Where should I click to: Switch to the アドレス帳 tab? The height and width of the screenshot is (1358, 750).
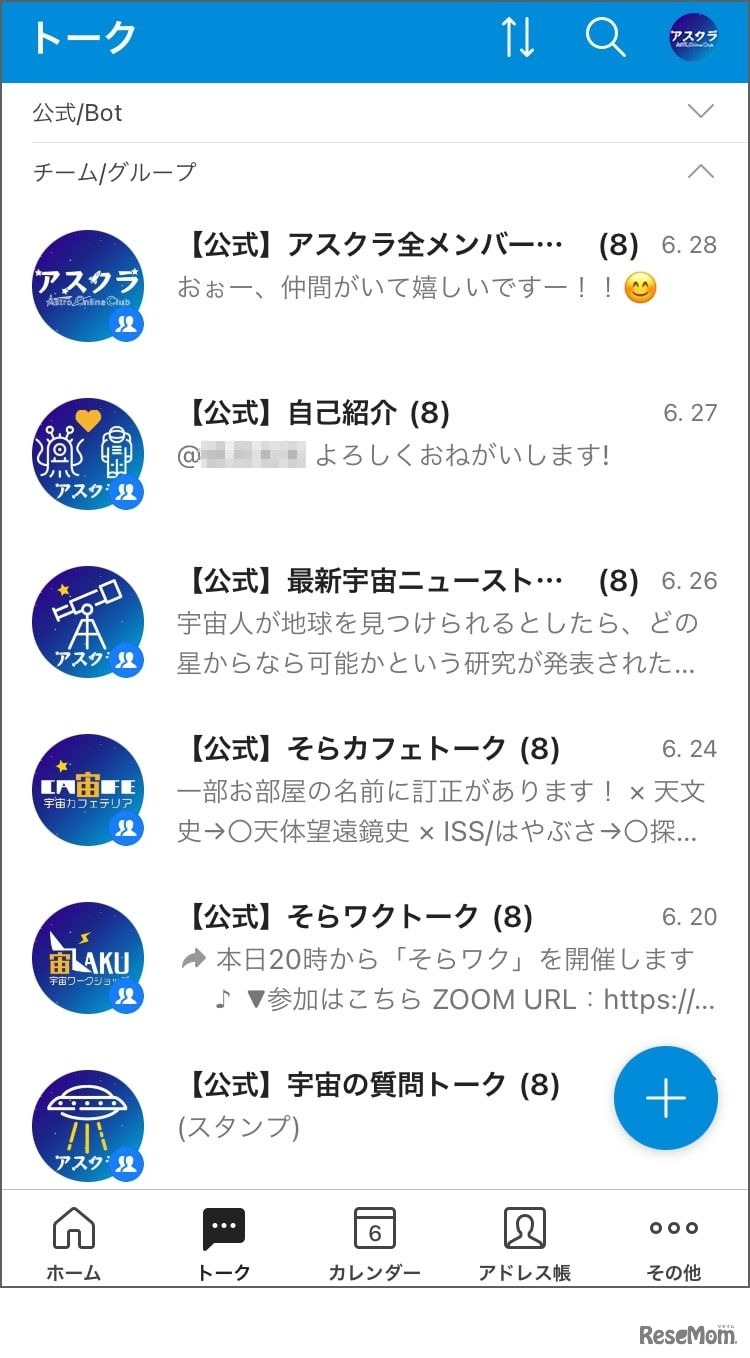[524, 1243]
